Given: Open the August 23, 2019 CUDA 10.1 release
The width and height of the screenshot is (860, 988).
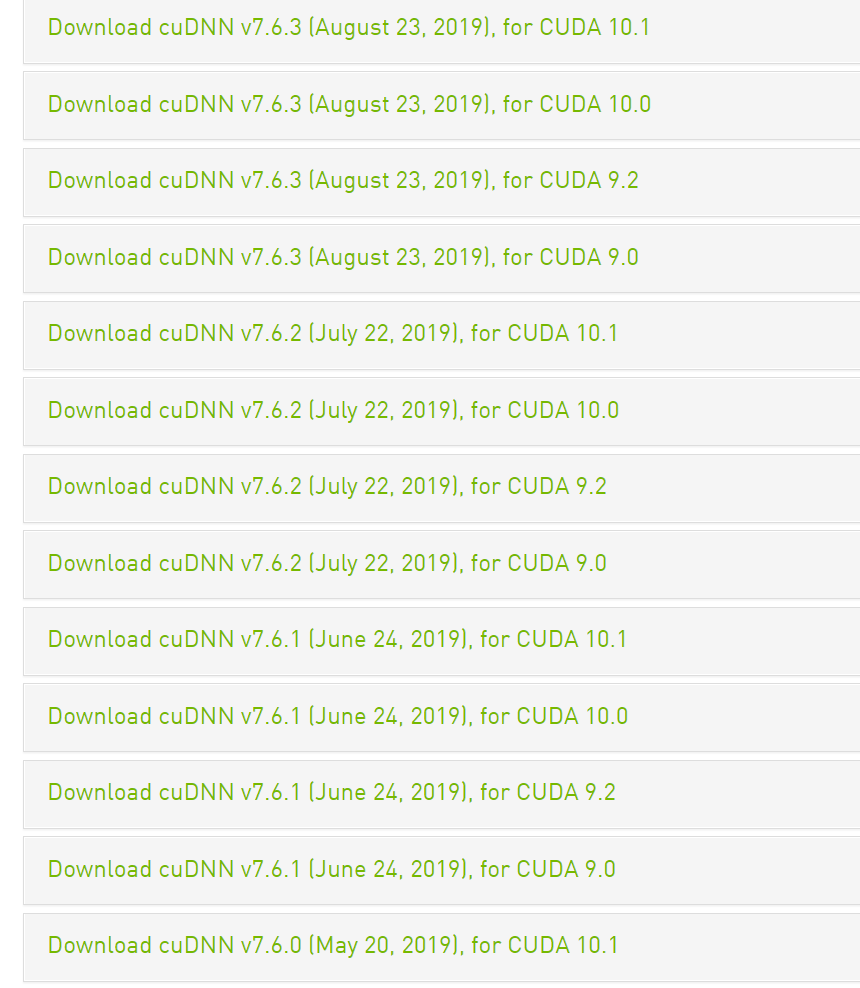Looking at the screenshot, I should (348, 27).
